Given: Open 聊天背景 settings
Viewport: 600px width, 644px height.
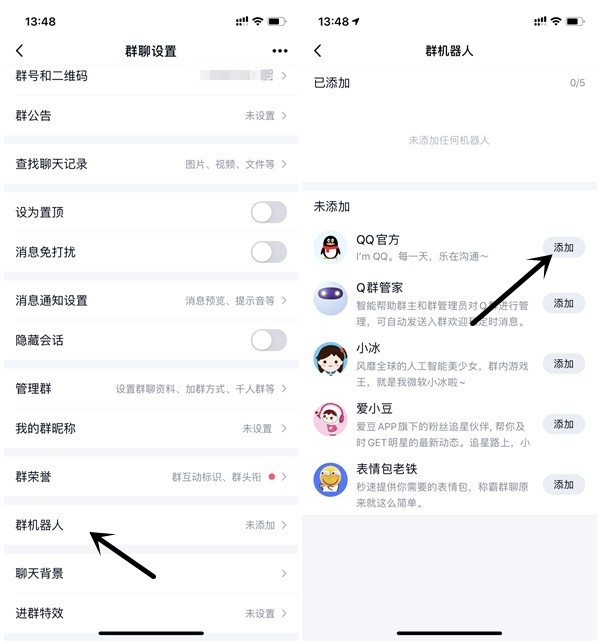Looking at the screenshot, I should 150,573.
